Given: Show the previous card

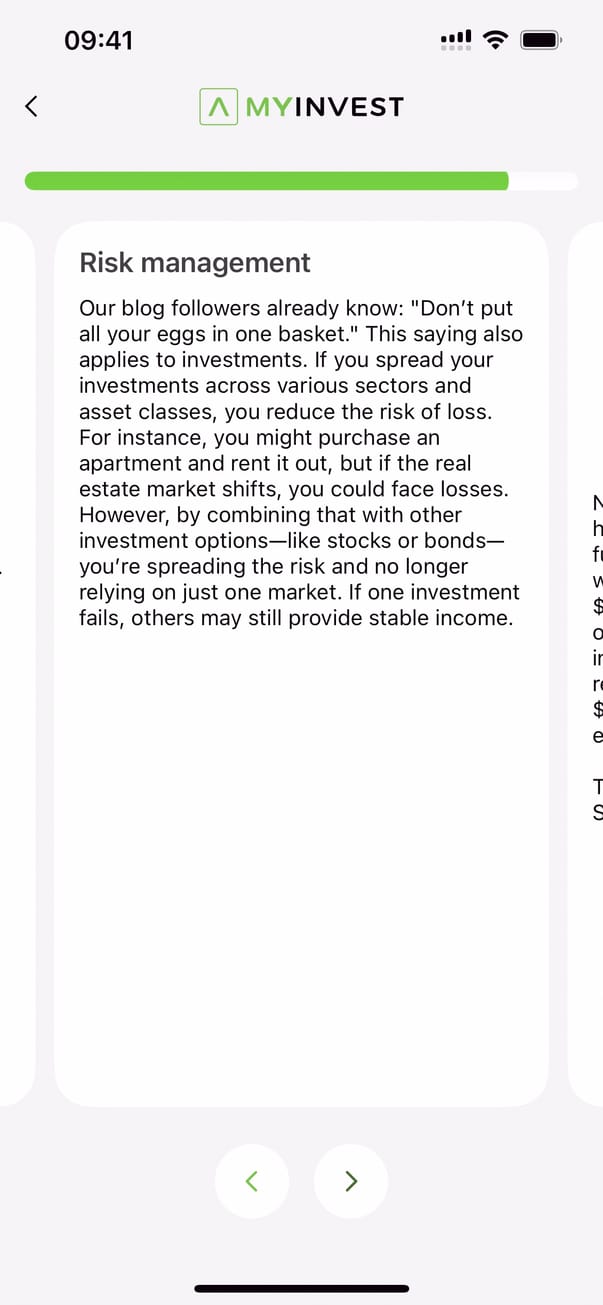Looking at the screenshot, I should (x=252, y=1181).
